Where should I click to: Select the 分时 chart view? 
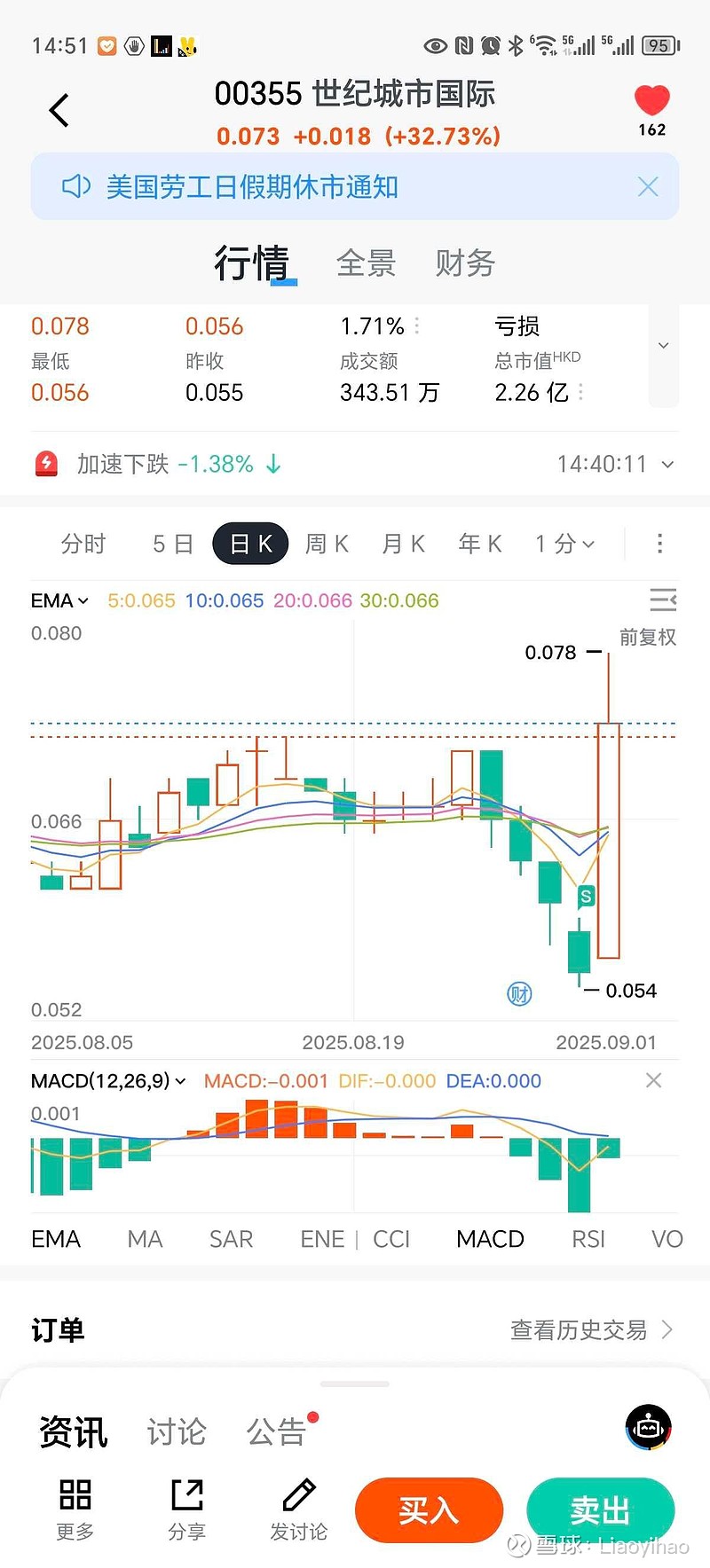(x=83, y=544)
